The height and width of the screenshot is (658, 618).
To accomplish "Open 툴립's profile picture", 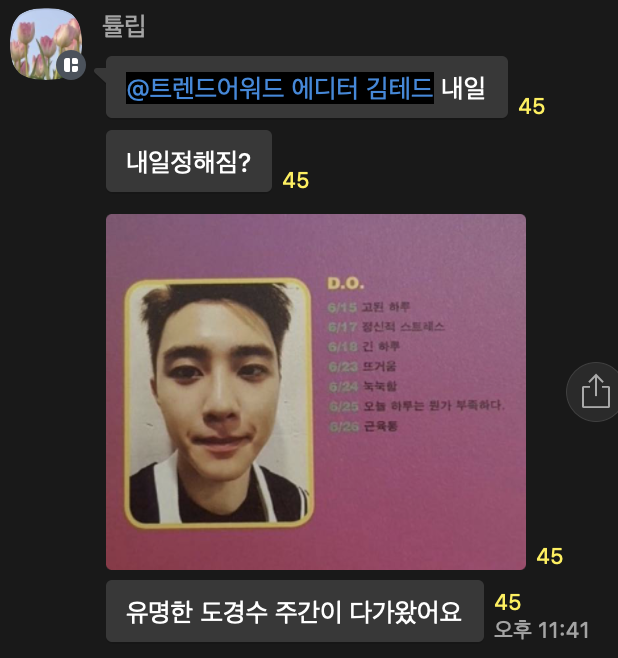I will coord(45,44).
